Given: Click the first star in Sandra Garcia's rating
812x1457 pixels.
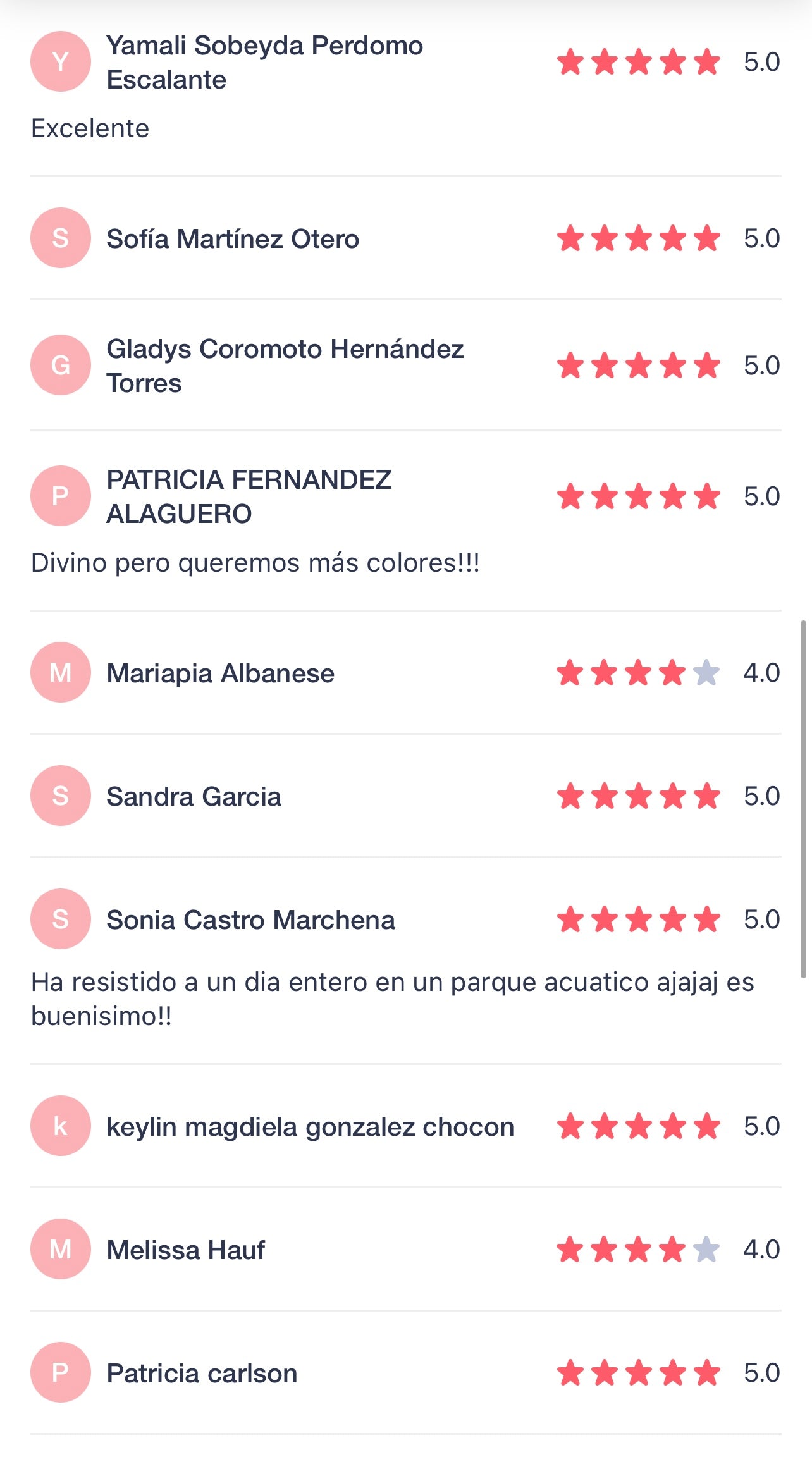Looking at the screenshot, I should (x=571, y=796).
